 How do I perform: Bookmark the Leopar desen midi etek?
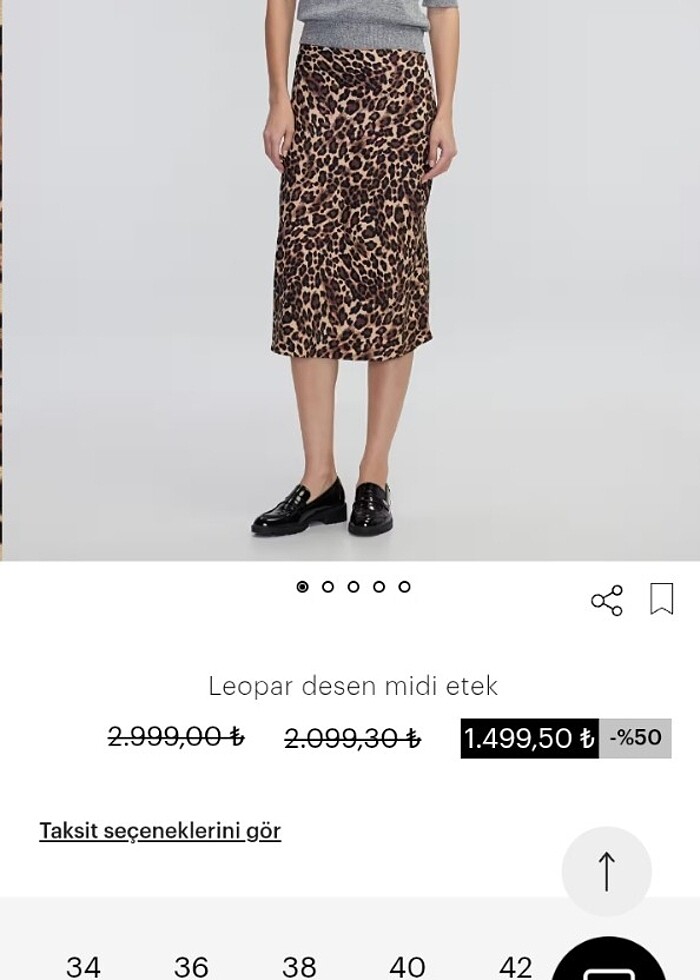tap(661, 600)
